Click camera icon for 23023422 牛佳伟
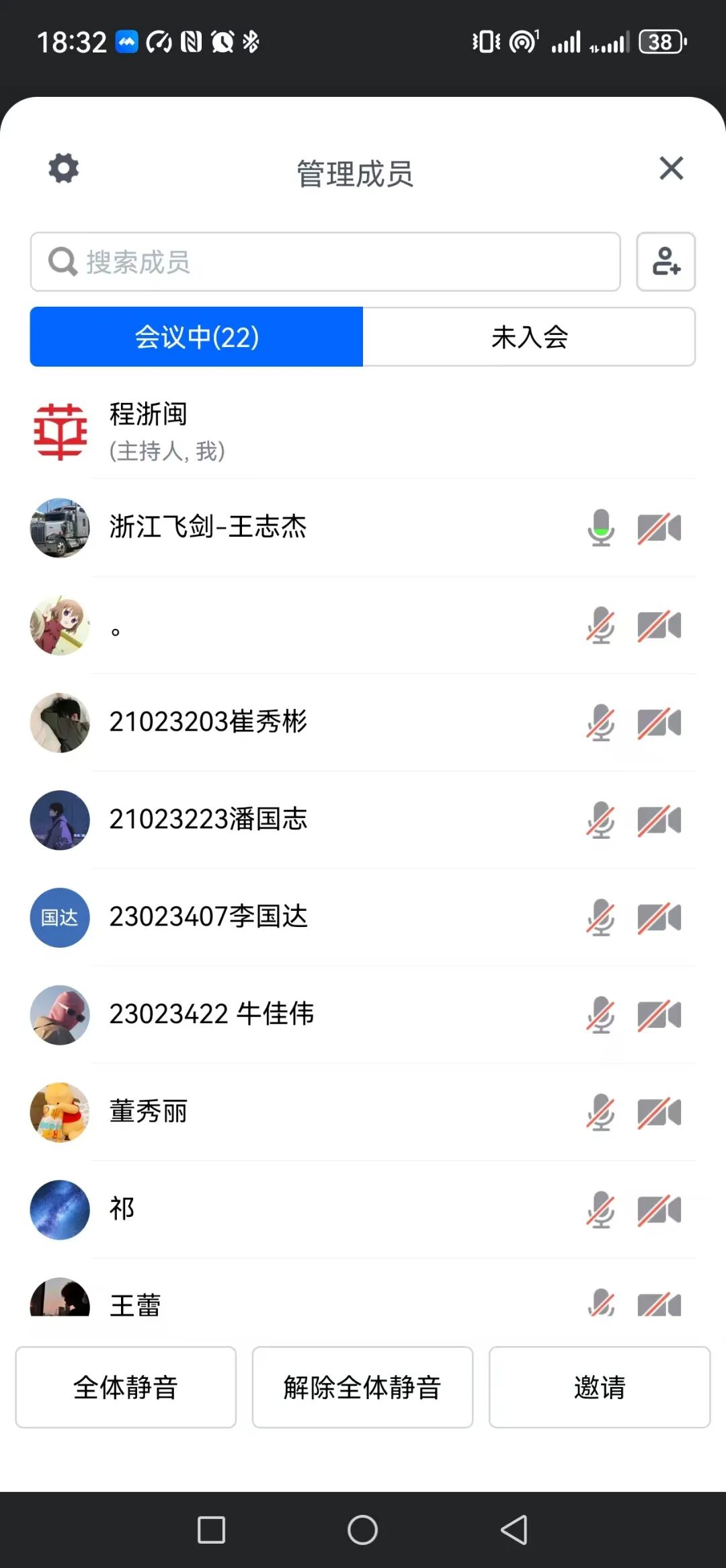 (x=658, y=1015)
